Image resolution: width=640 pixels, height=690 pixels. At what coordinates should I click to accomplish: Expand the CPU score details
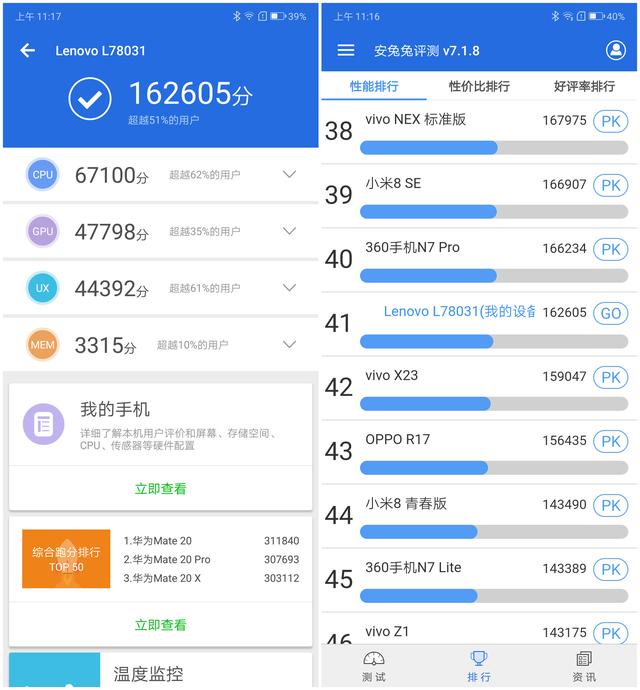[289, 175]
